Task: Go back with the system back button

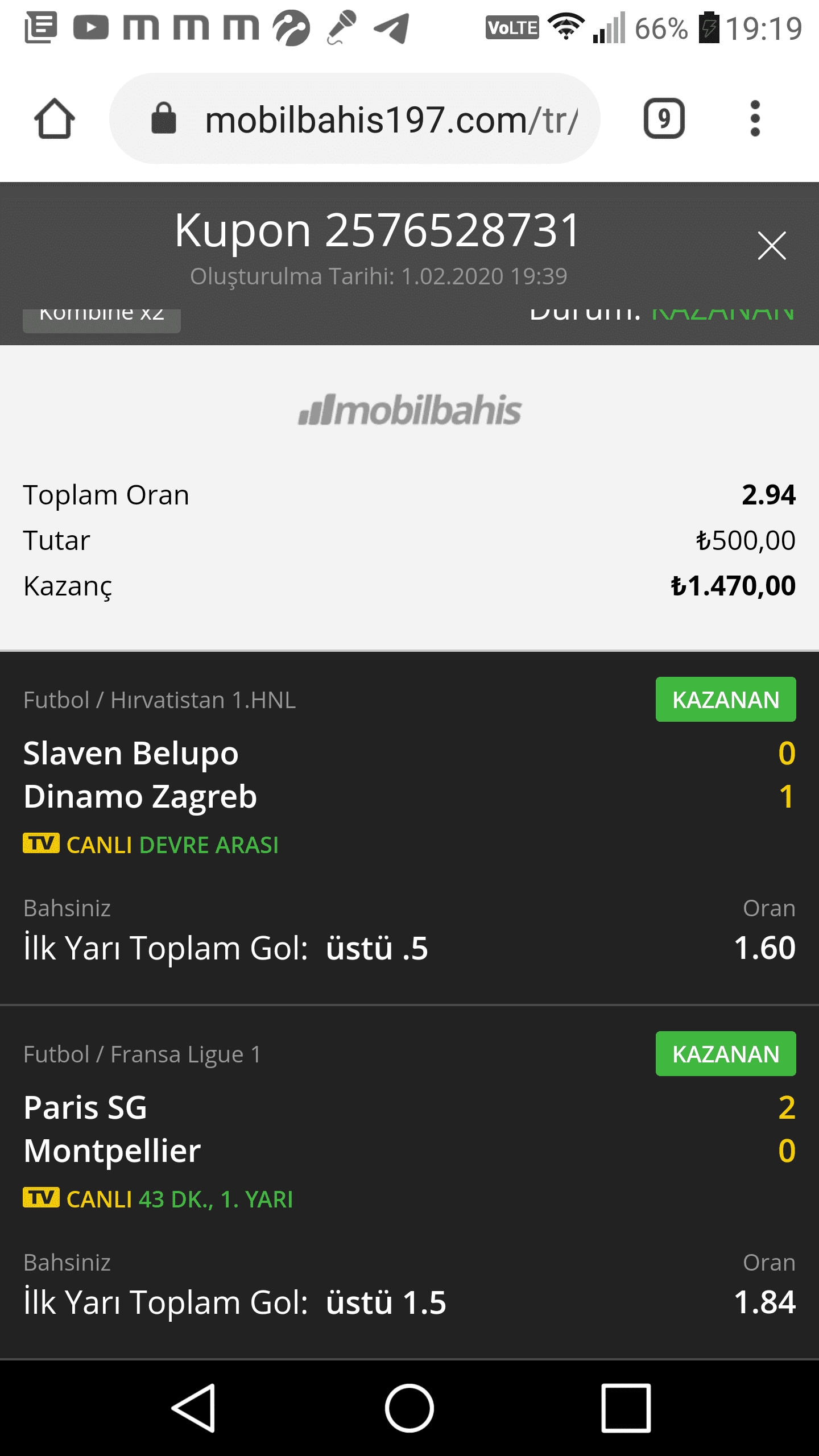Action: click(x=194, y=1408)
